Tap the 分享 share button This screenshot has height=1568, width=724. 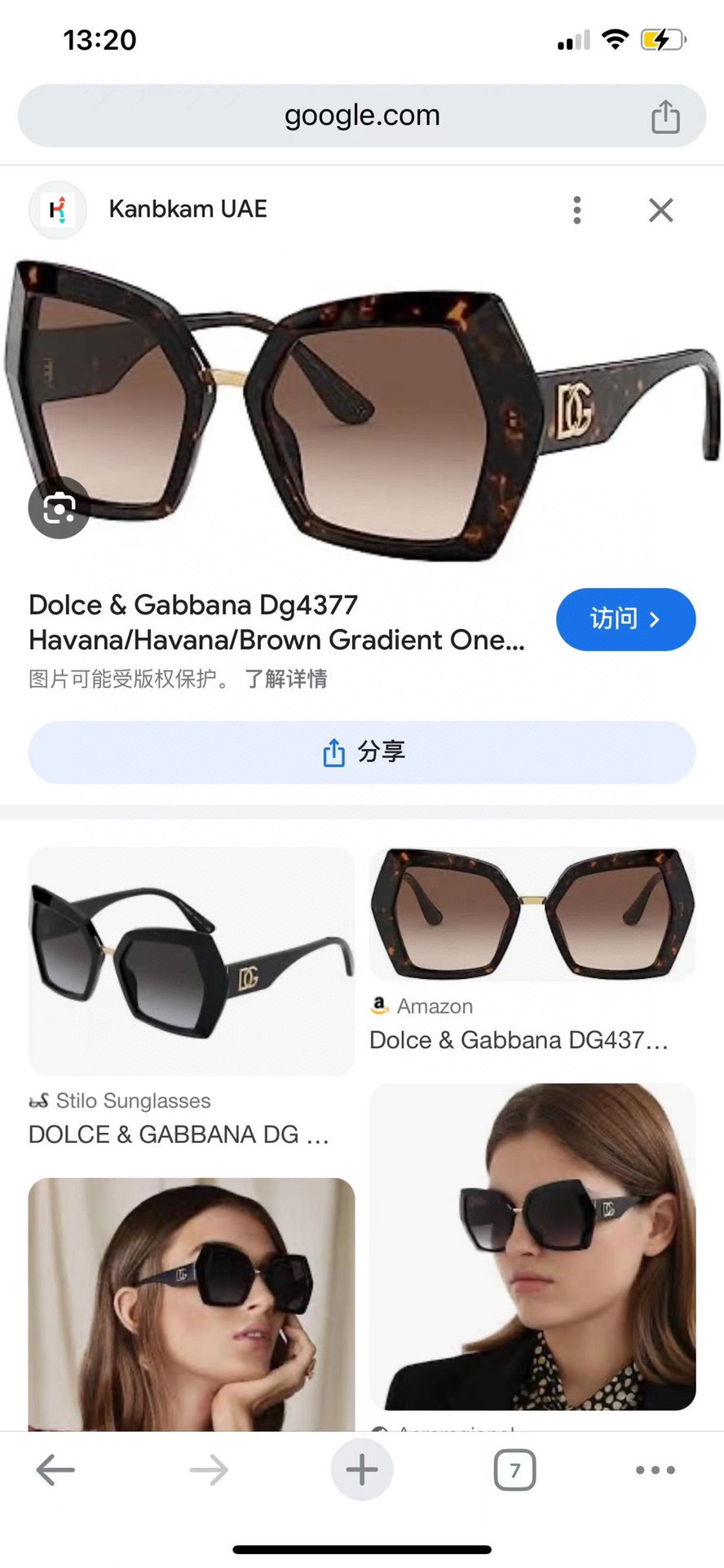(362, 752)
